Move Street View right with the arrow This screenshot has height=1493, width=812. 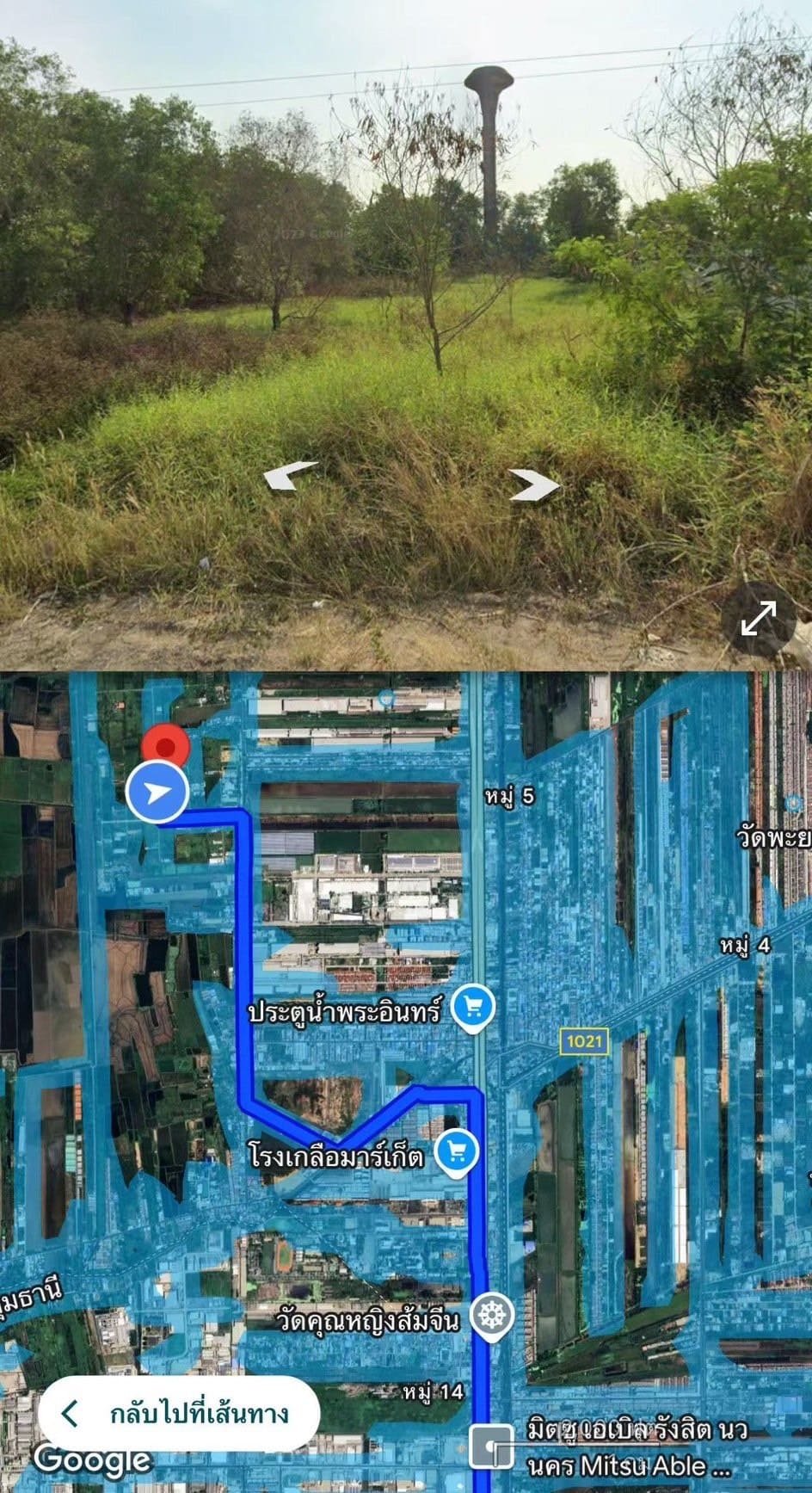click(x=534, y=484)
